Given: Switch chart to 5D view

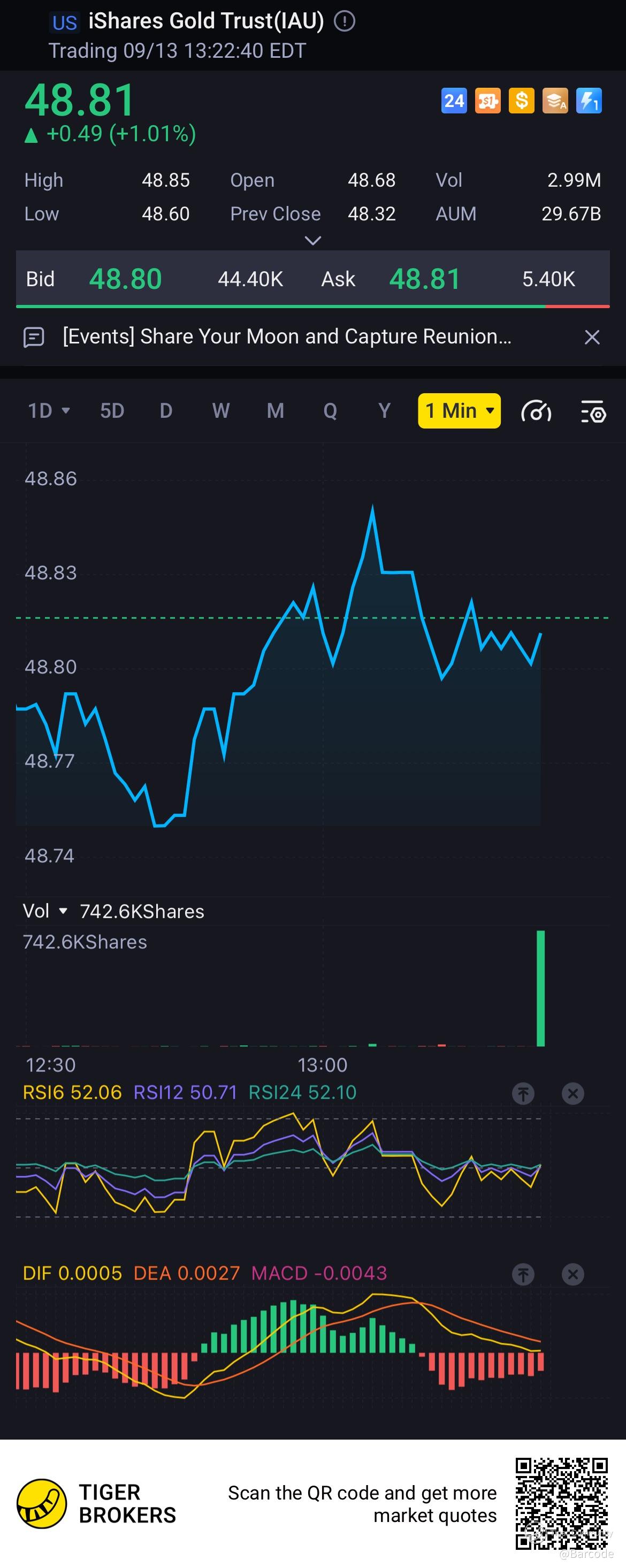Looking at the screenshot, I should (112, 411).
